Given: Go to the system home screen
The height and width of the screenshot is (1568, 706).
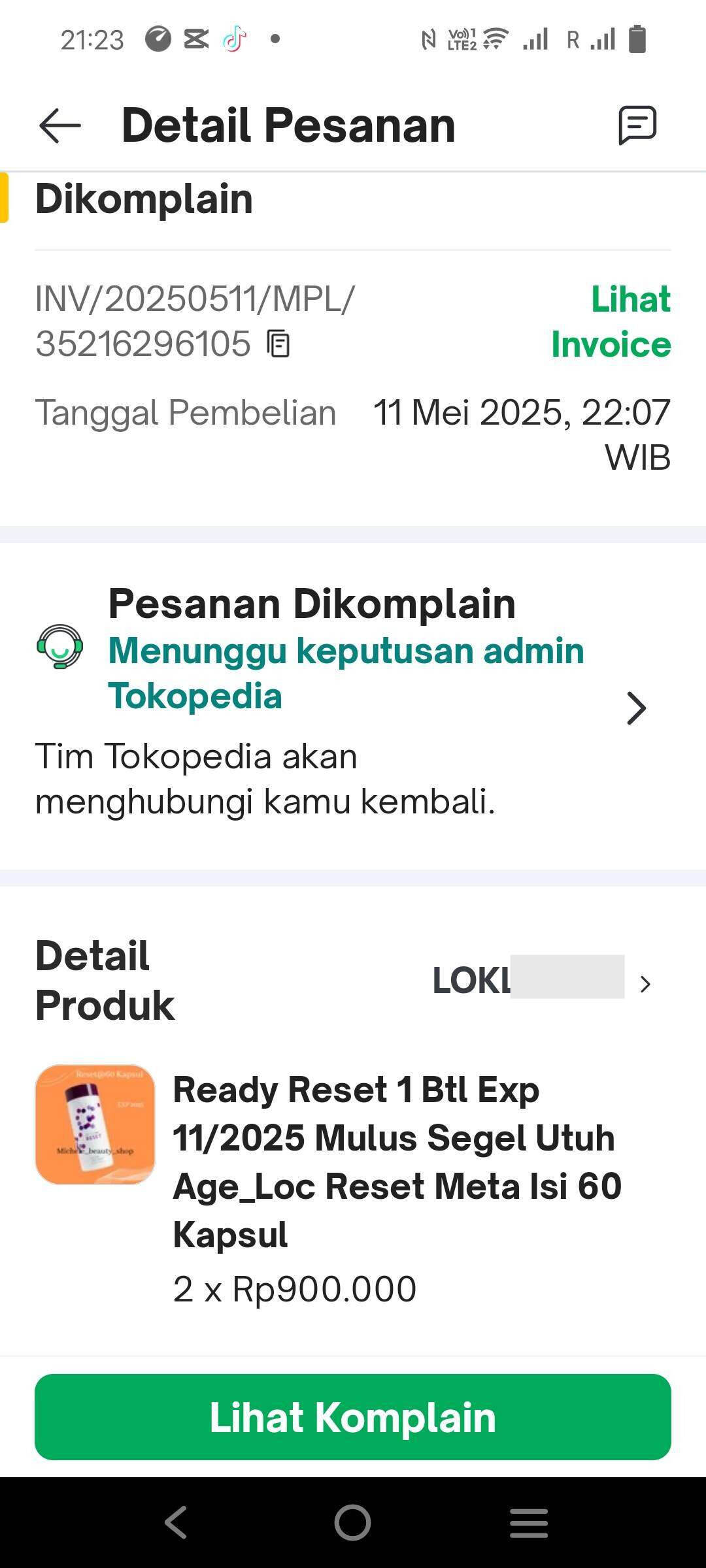Looking at the screenshot, I should click(353, 1522).
